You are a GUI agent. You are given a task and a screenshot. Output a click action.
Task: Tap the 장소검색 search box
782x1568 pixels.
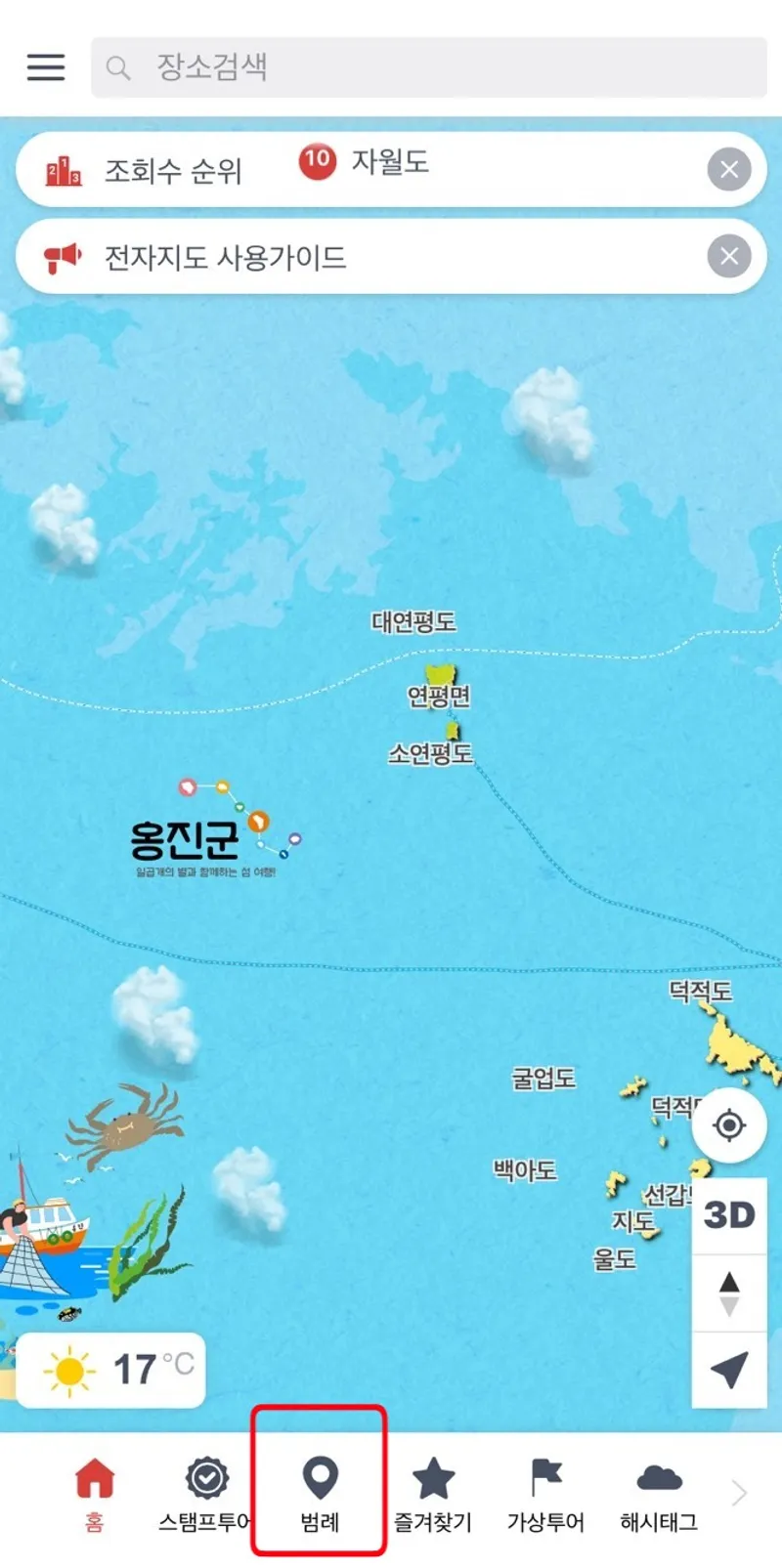428,67
